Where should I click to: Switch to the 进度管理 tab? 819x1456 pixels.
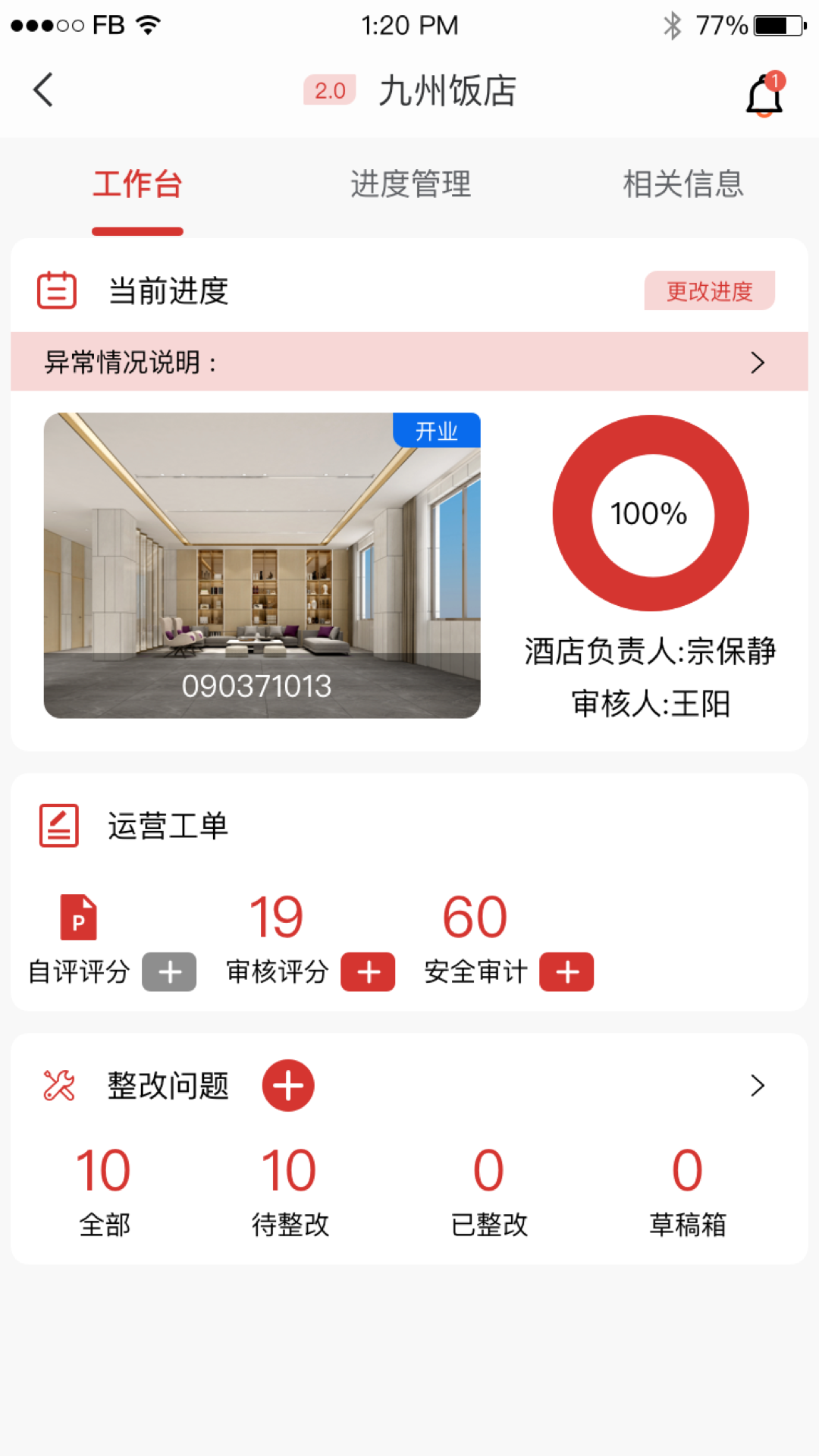[x=410, y=184]
